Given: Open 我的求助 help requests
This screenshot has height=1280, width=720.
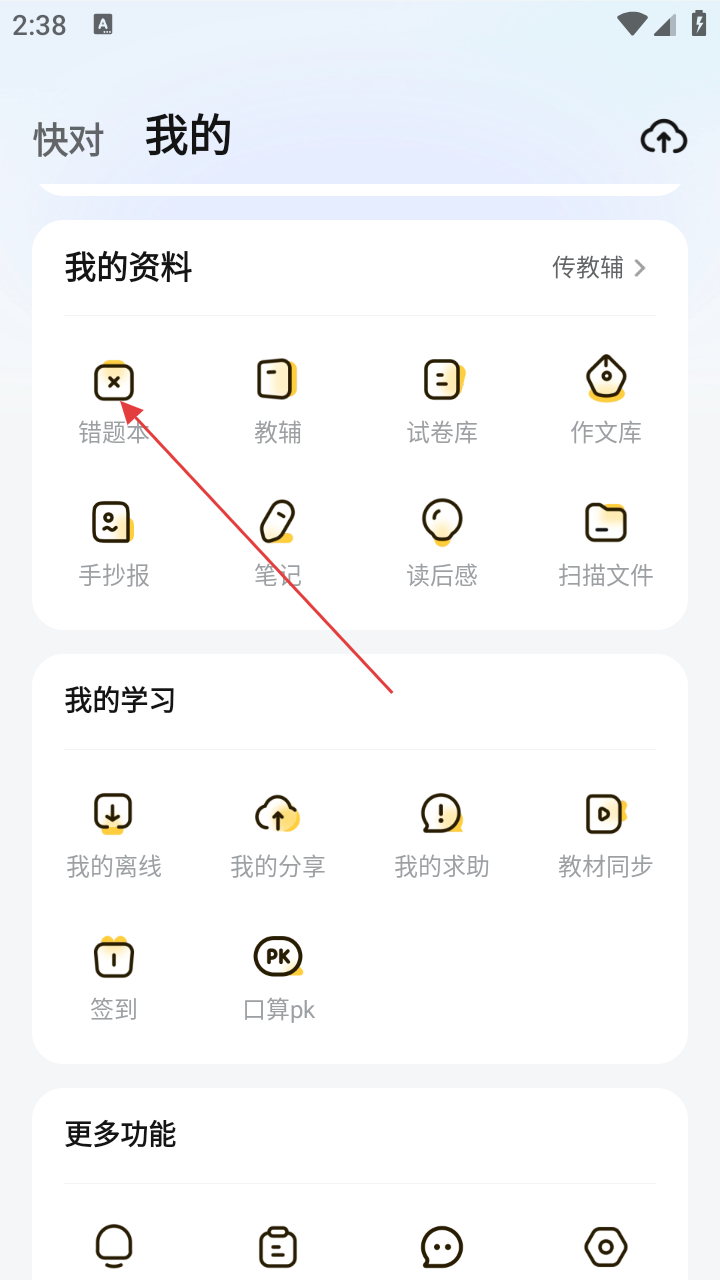Looking at the screenshot, I should tap(441, 834).
